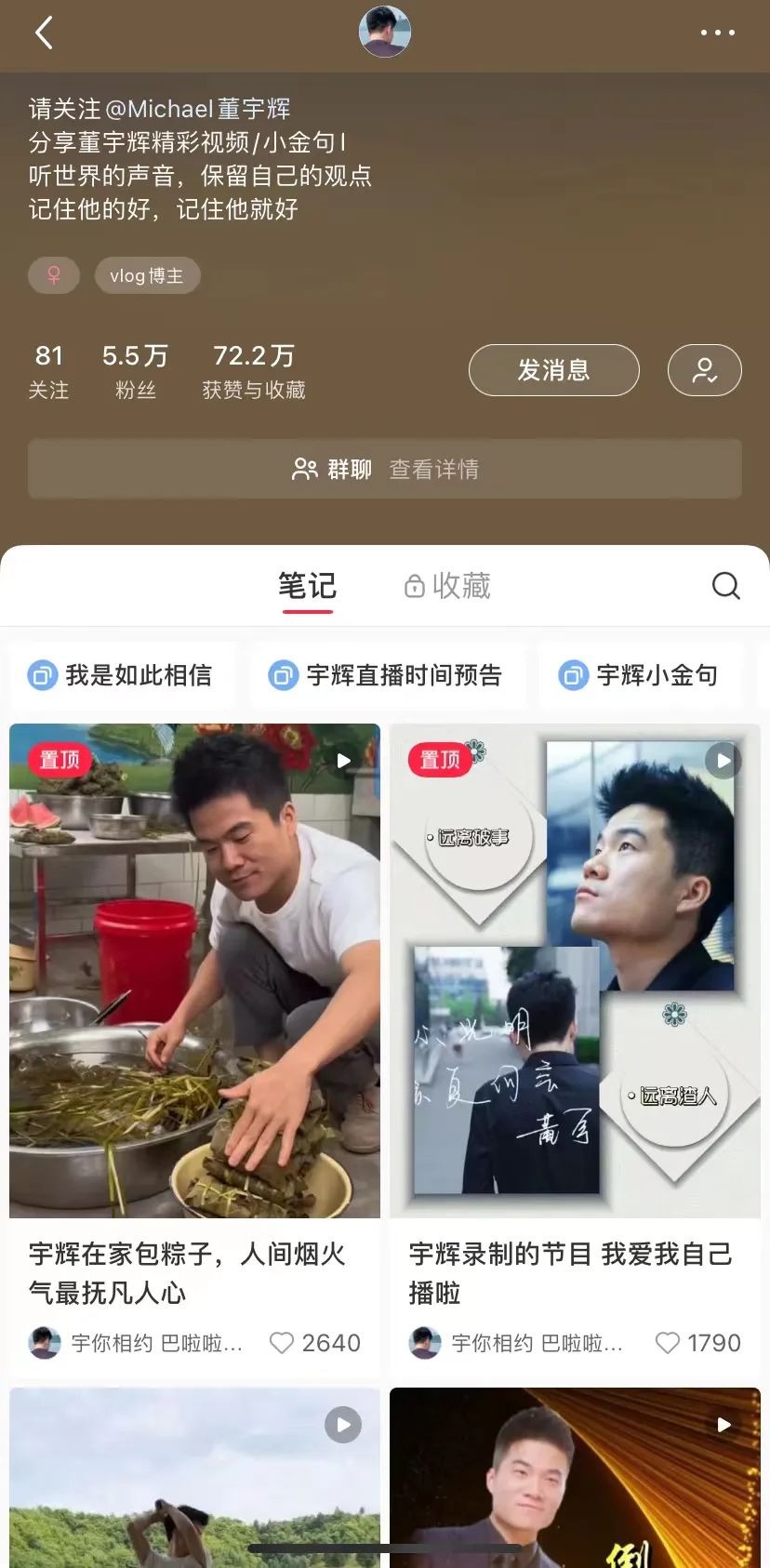Open the 宇辉在家包粽子 video note
Screen dimensions: 770x1568
coord(194,970)
